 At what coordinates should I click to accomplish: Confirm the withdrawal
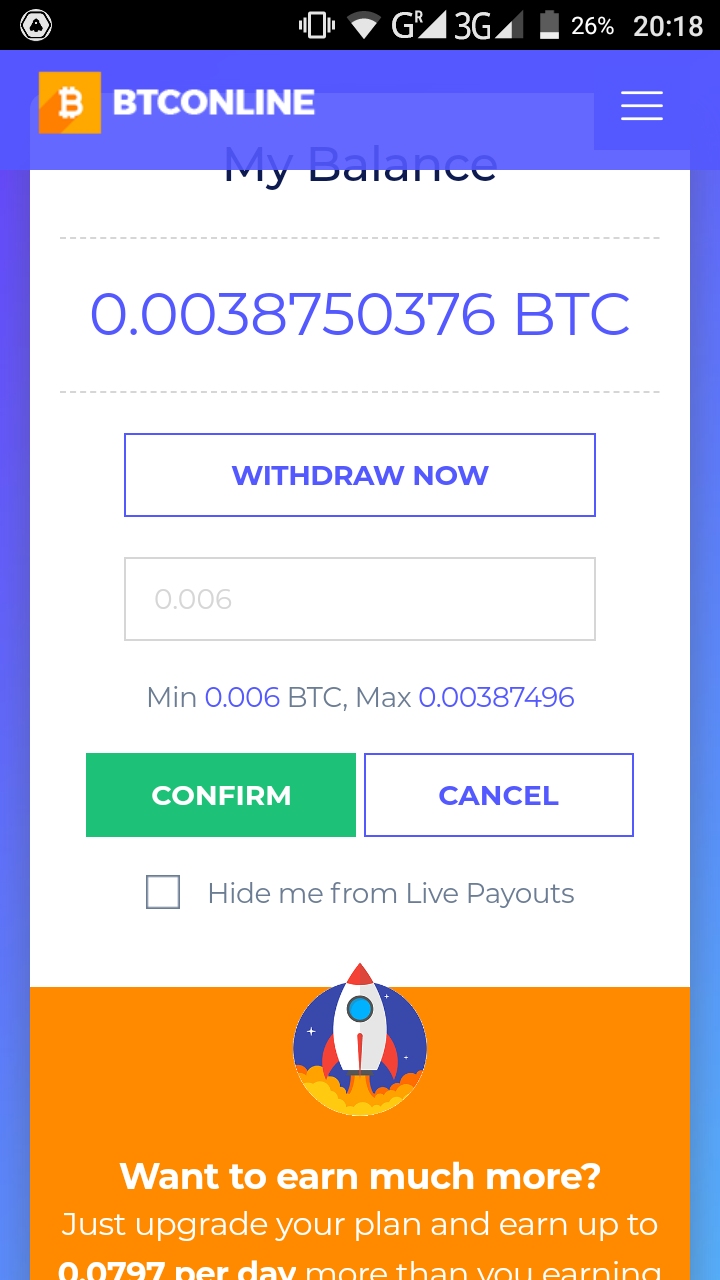pos(221,795)
